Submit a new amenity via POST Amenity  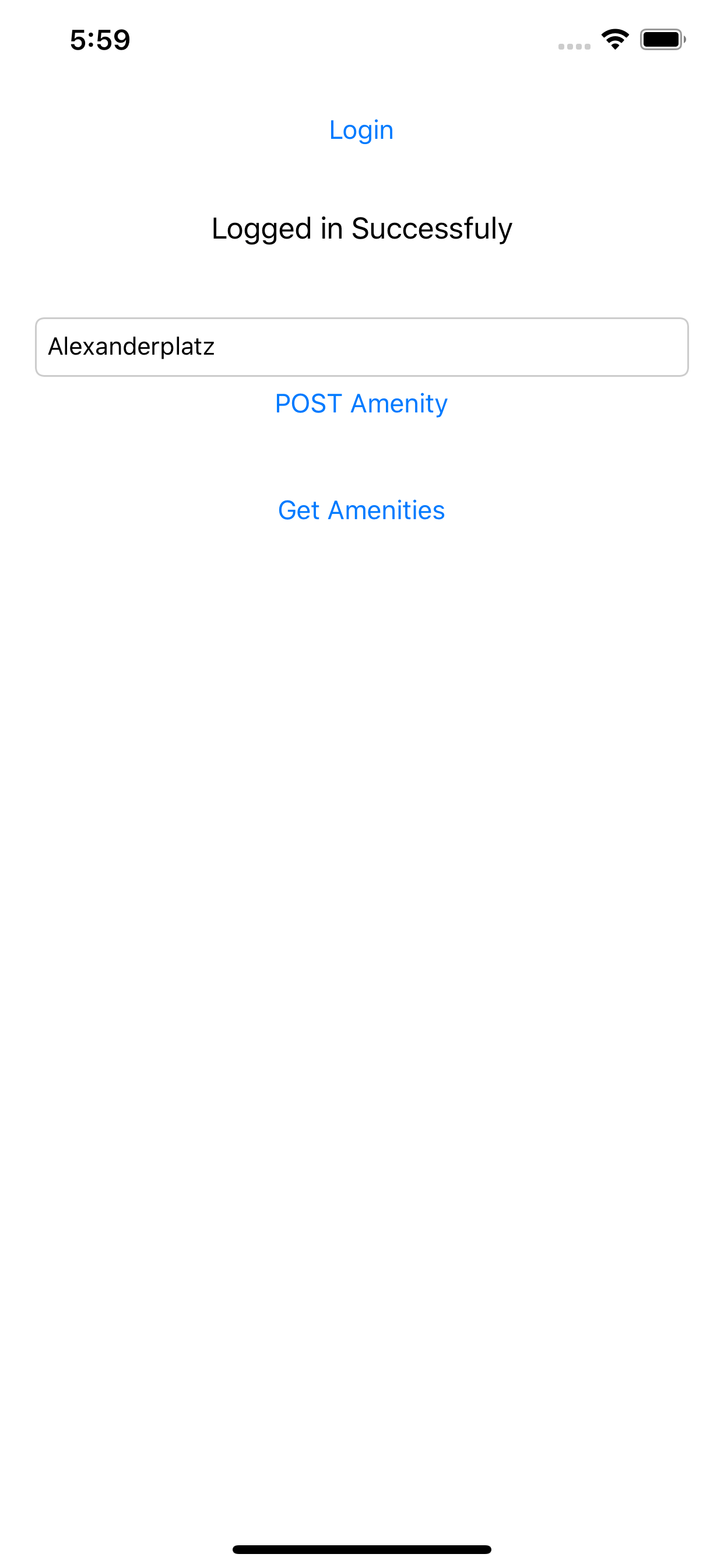(361, 403)
